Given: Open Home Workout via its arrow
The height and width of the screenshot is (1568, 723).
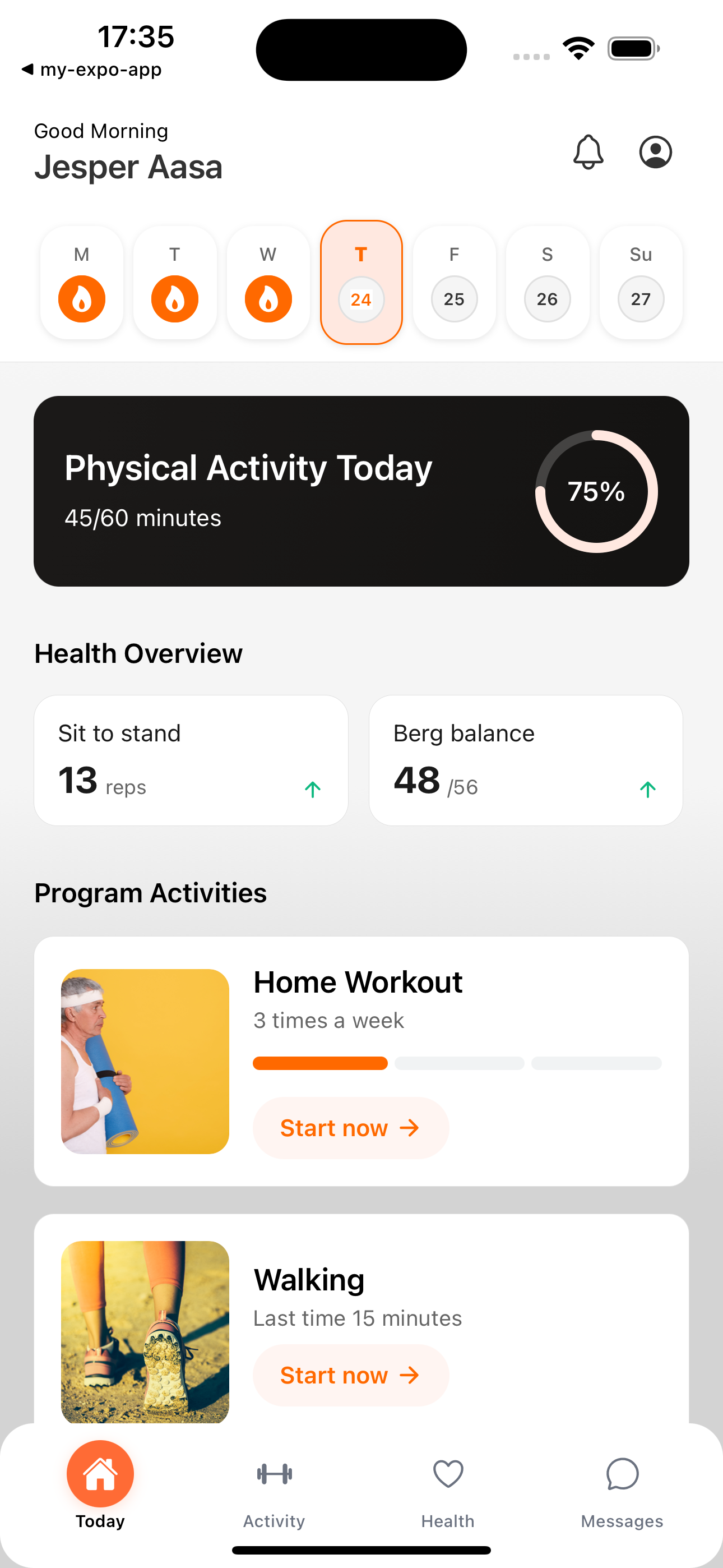Looking at the screenshot, I should coord(409,1127).
